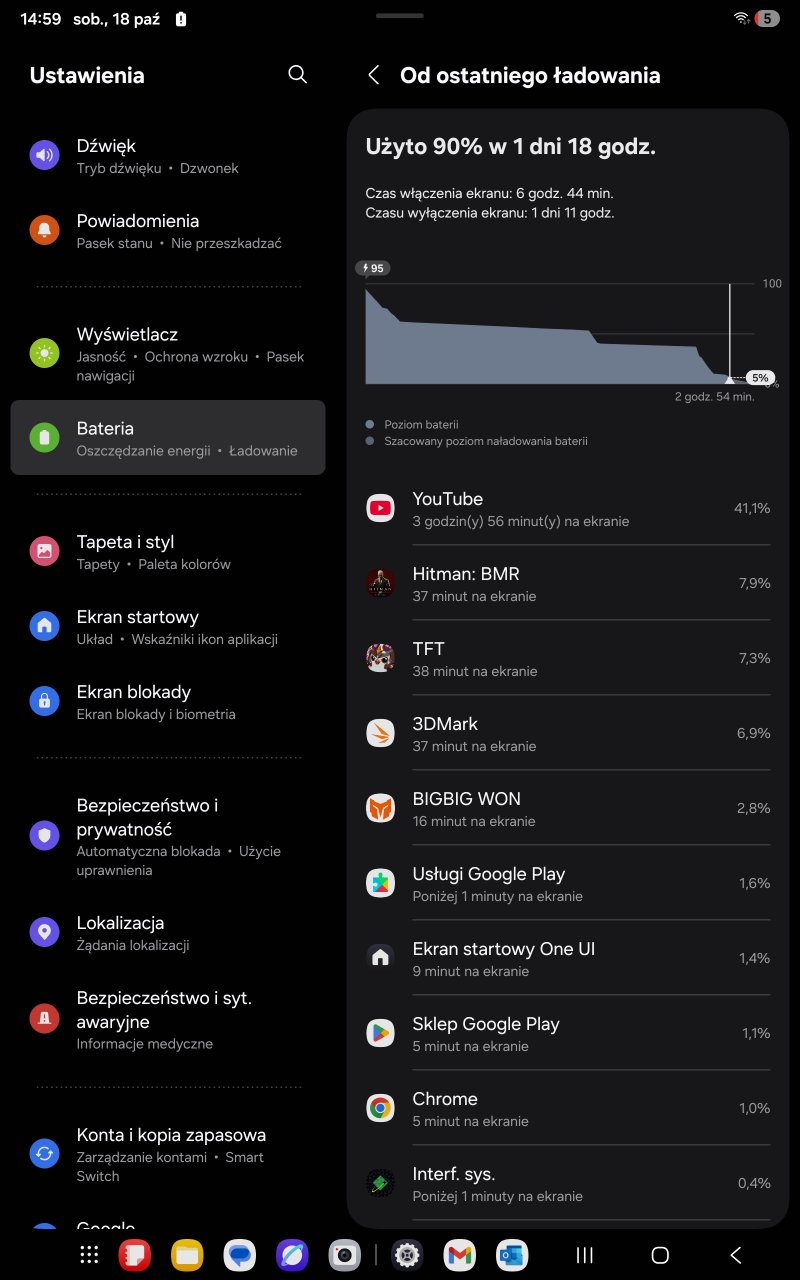Viewport: 800px width, 1280px height.
Task: Open the app drawer from taskbar
Action: point(89,1255)
